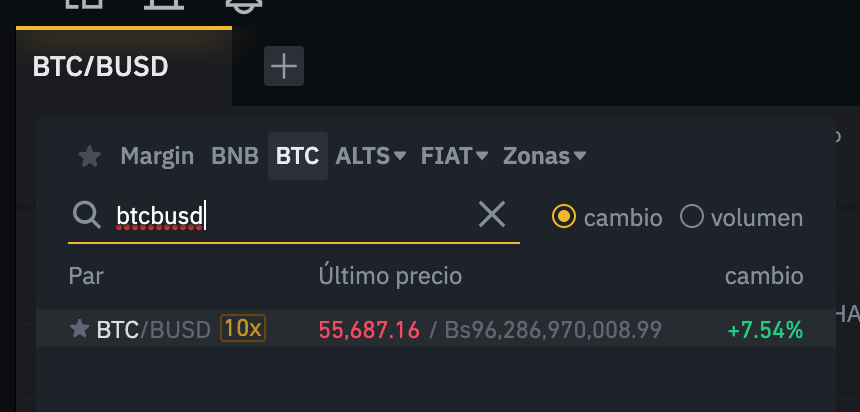860x412 pixels.
Task: Expand the ALTS dropdown
Action: 371,156
